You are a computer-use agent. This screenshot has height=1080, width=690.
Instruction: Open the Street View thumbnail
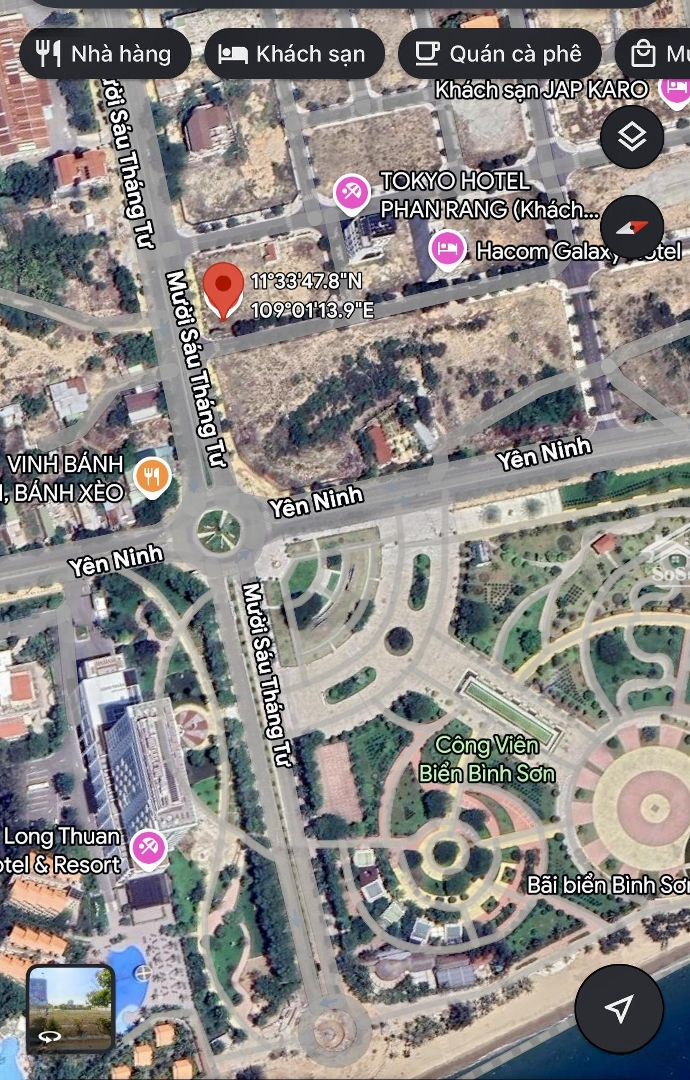click(71, 1009)
